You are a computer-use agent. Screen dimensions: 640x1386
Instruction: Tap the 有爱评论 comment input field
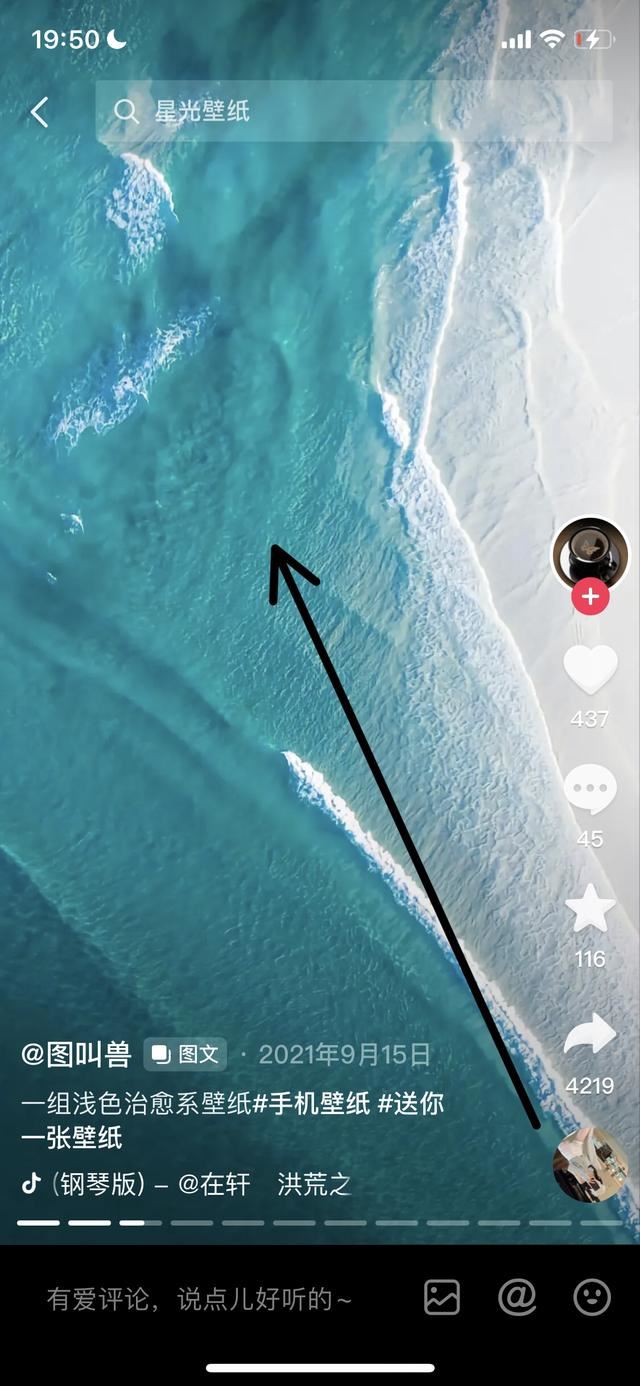[x=200, y=1299]
